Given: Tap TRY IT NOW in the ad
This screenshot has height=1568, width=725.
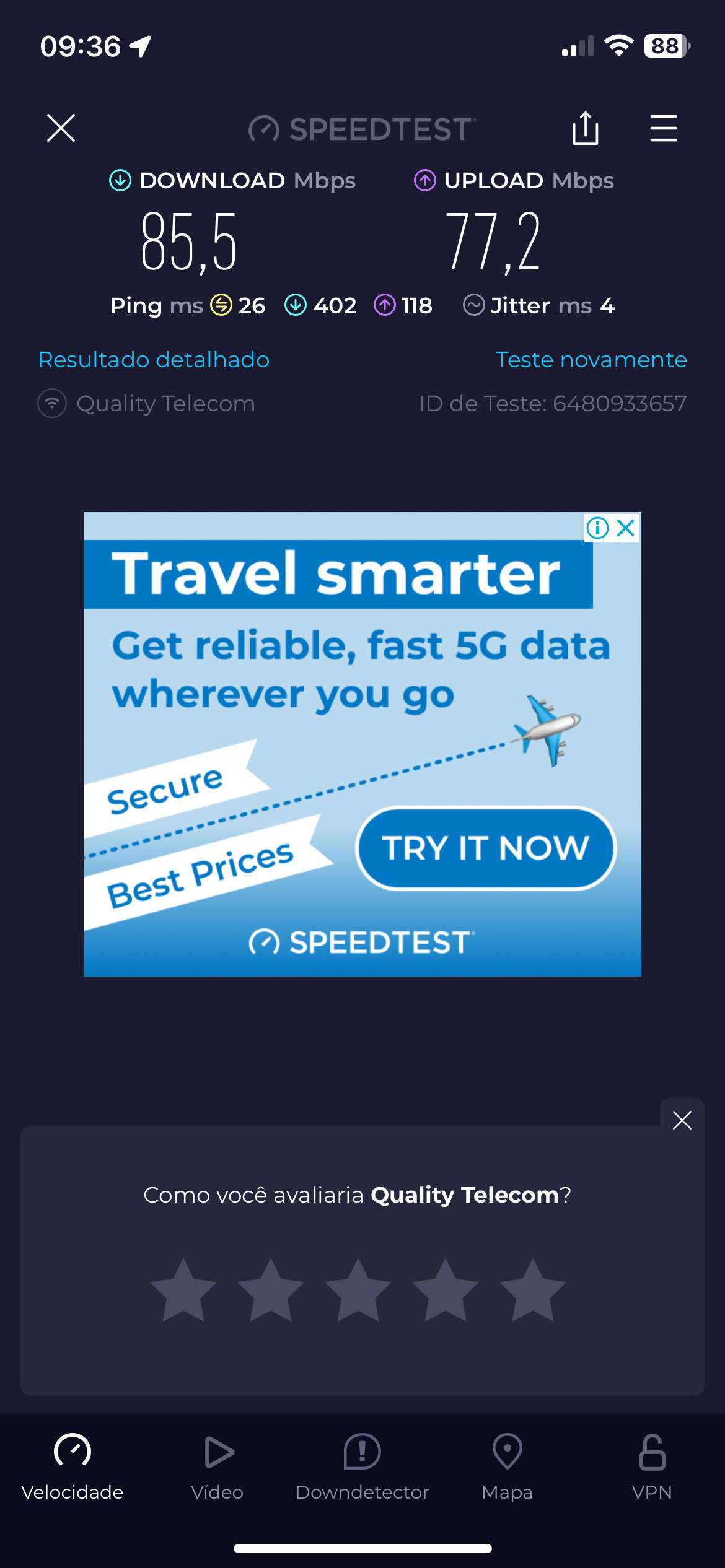Looking at the screenshot, I should click(486, 848).
